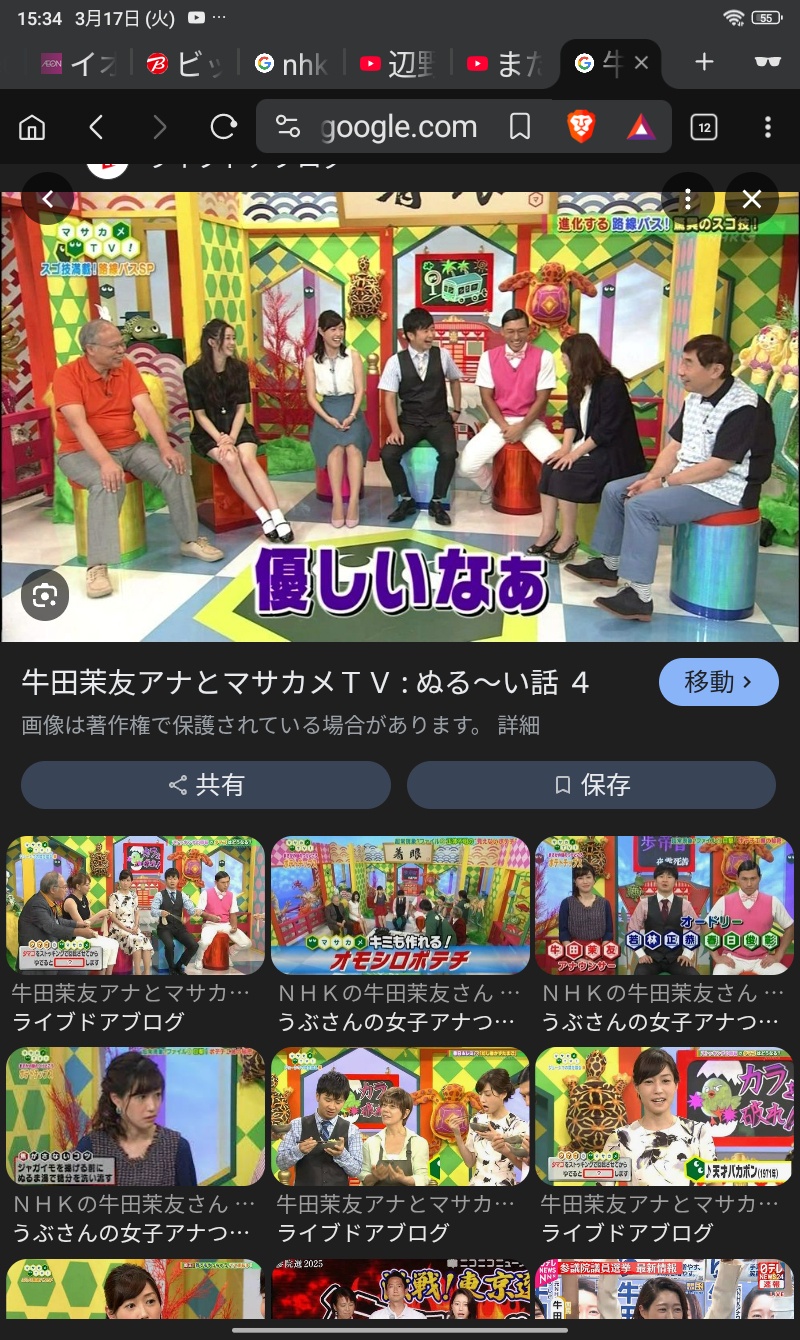Tap the google.com address bar
Screen dimensions: 800x1340
(x=398, y=127)
